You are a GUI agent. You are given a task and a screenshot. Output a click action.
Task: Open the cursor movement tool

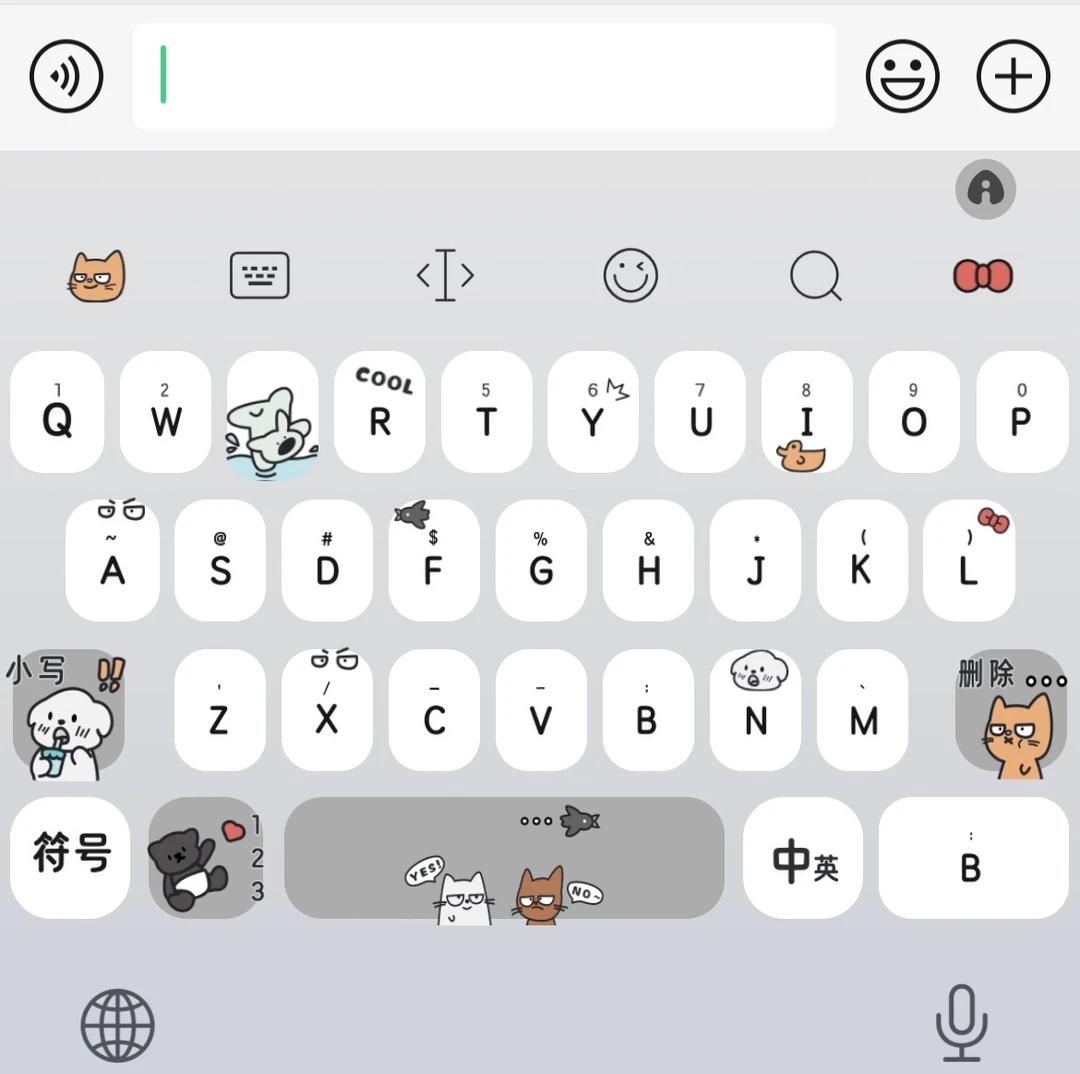tap(445, 276)
